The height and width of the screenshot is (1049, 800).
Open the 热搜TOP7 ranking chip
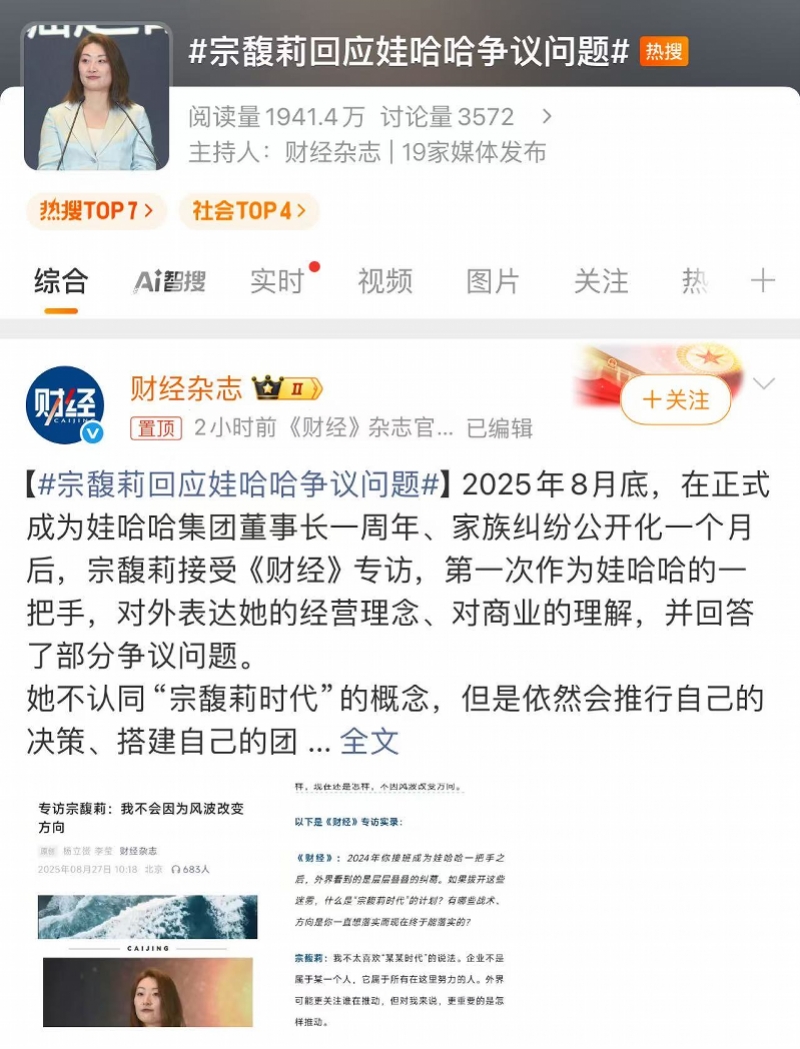[x=96, y=211]
